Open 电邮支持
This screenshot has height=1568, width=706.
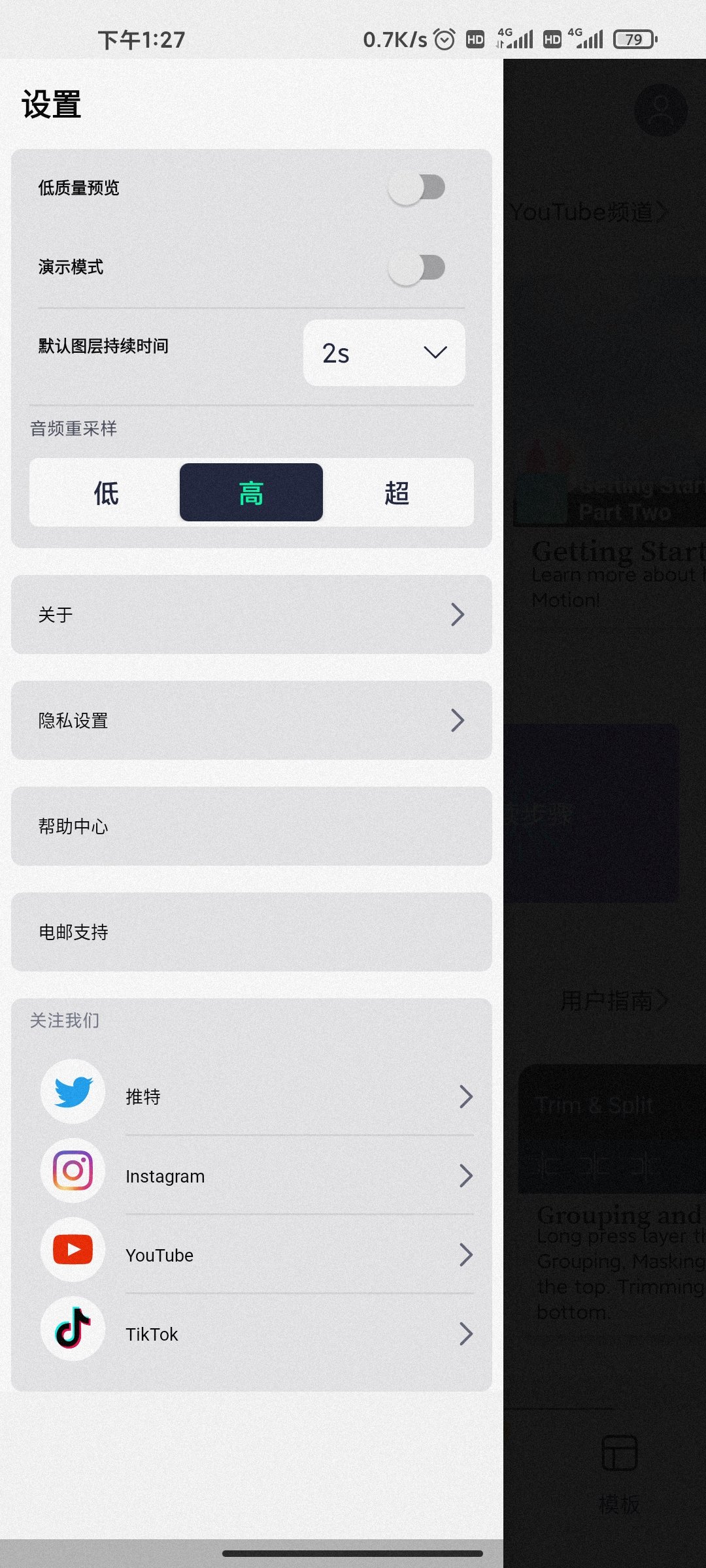[251, 932]
